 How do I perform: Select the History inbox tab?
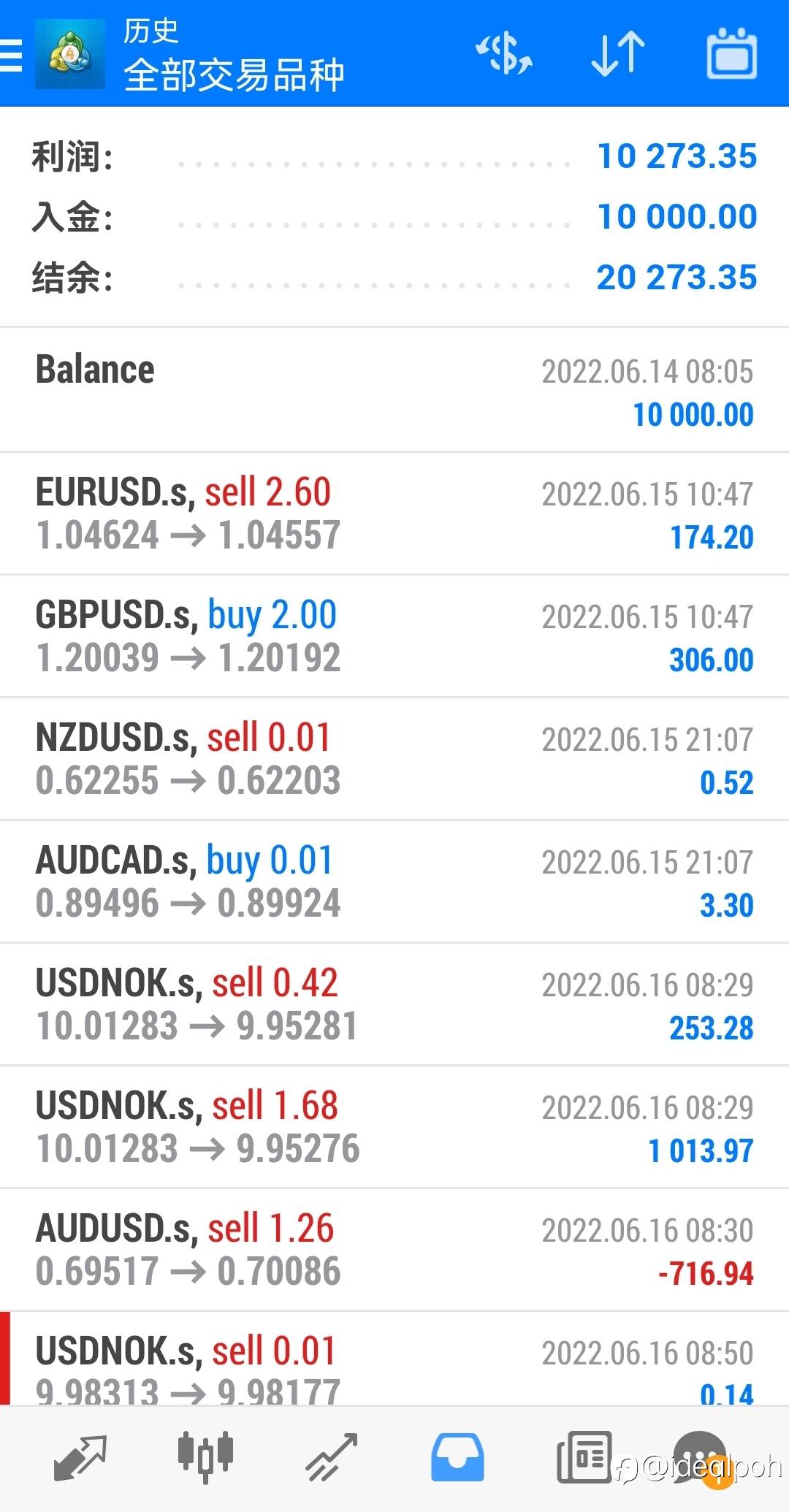click(457, 1458)
